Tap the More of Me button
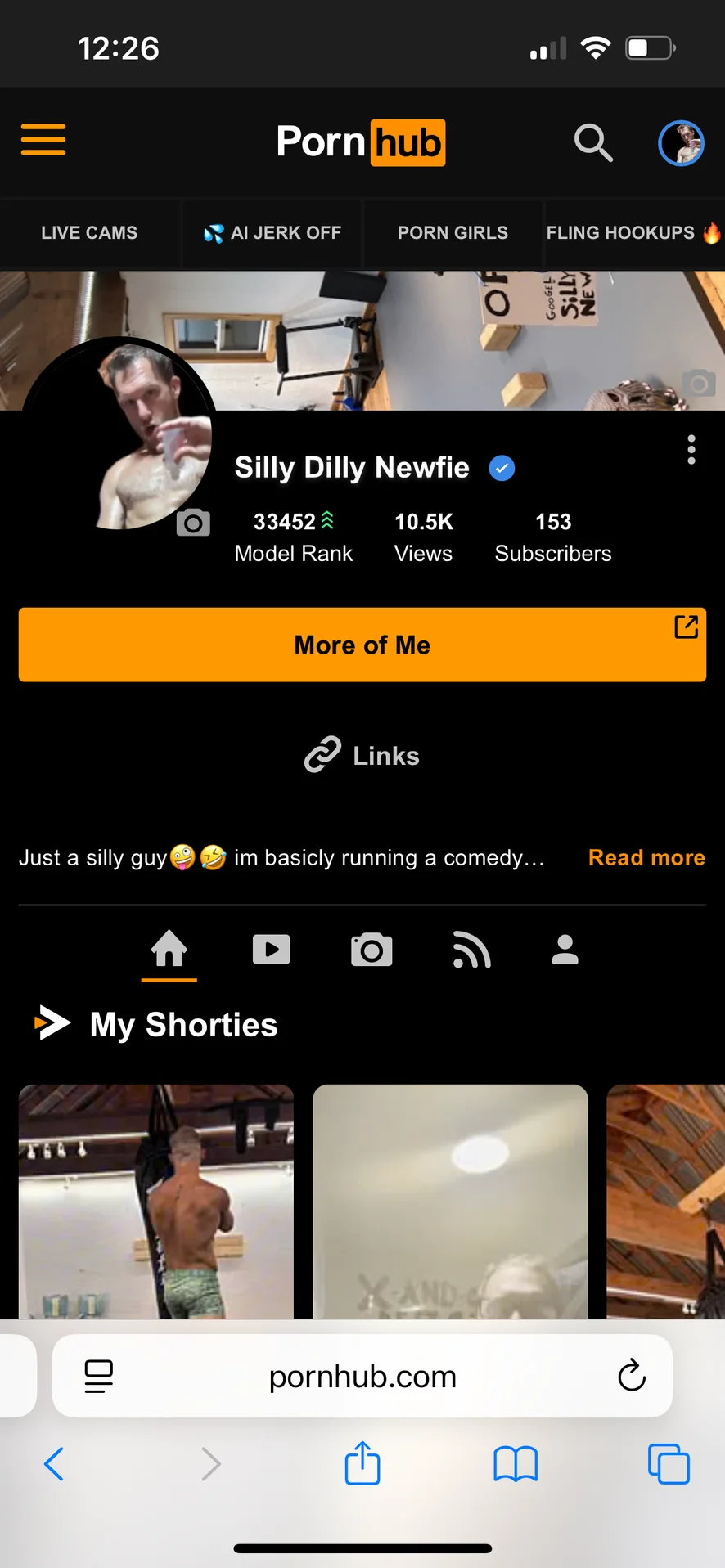Screen dimensions: 725x1568 [362, 645]
